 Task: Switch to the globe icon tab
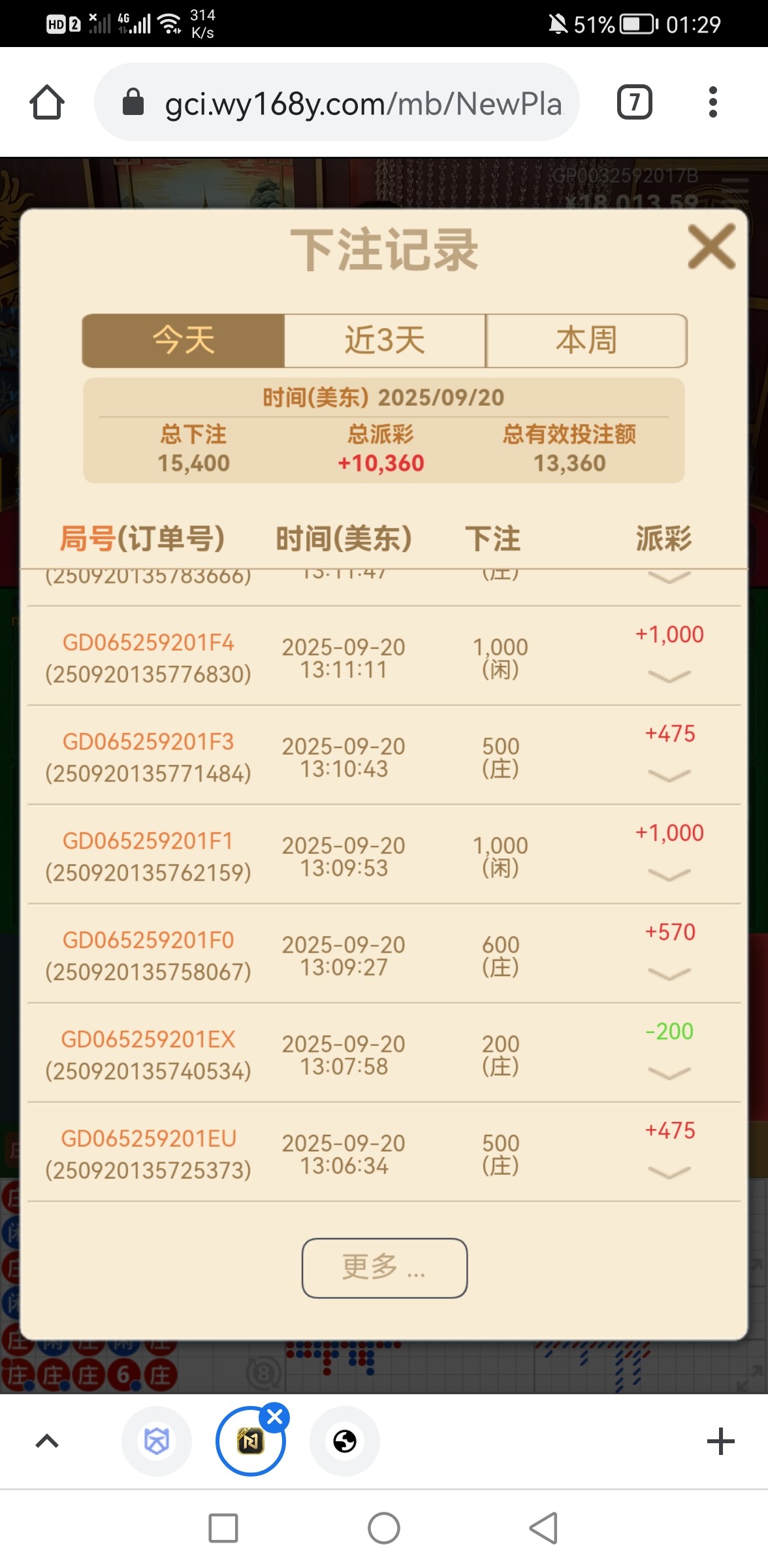pos(344,1441)
